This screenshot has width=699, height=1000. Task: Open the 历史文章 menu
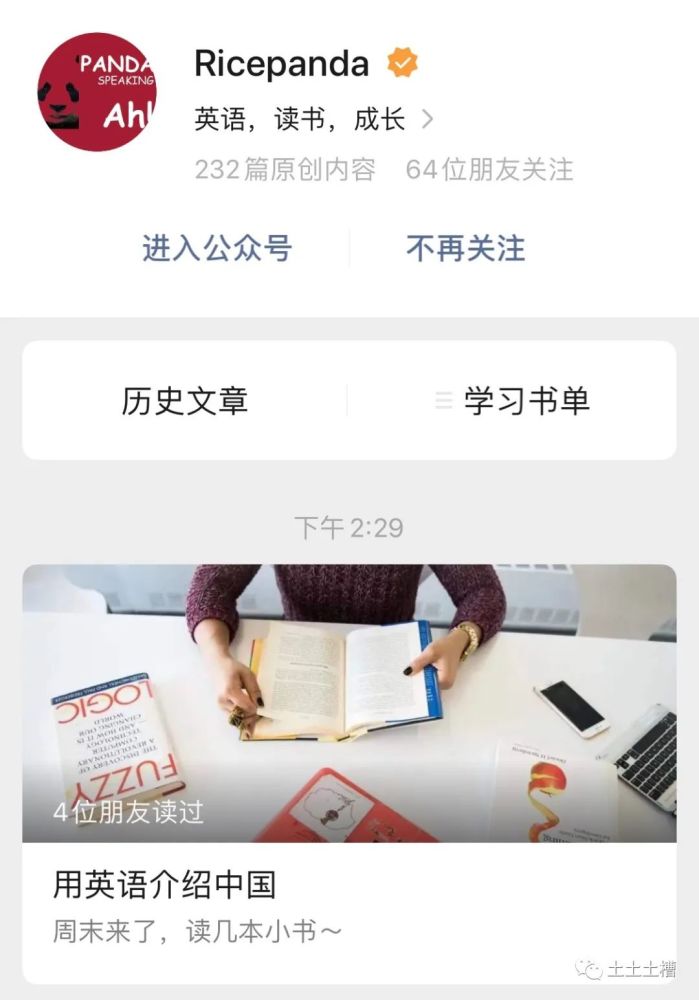point(185,401)
